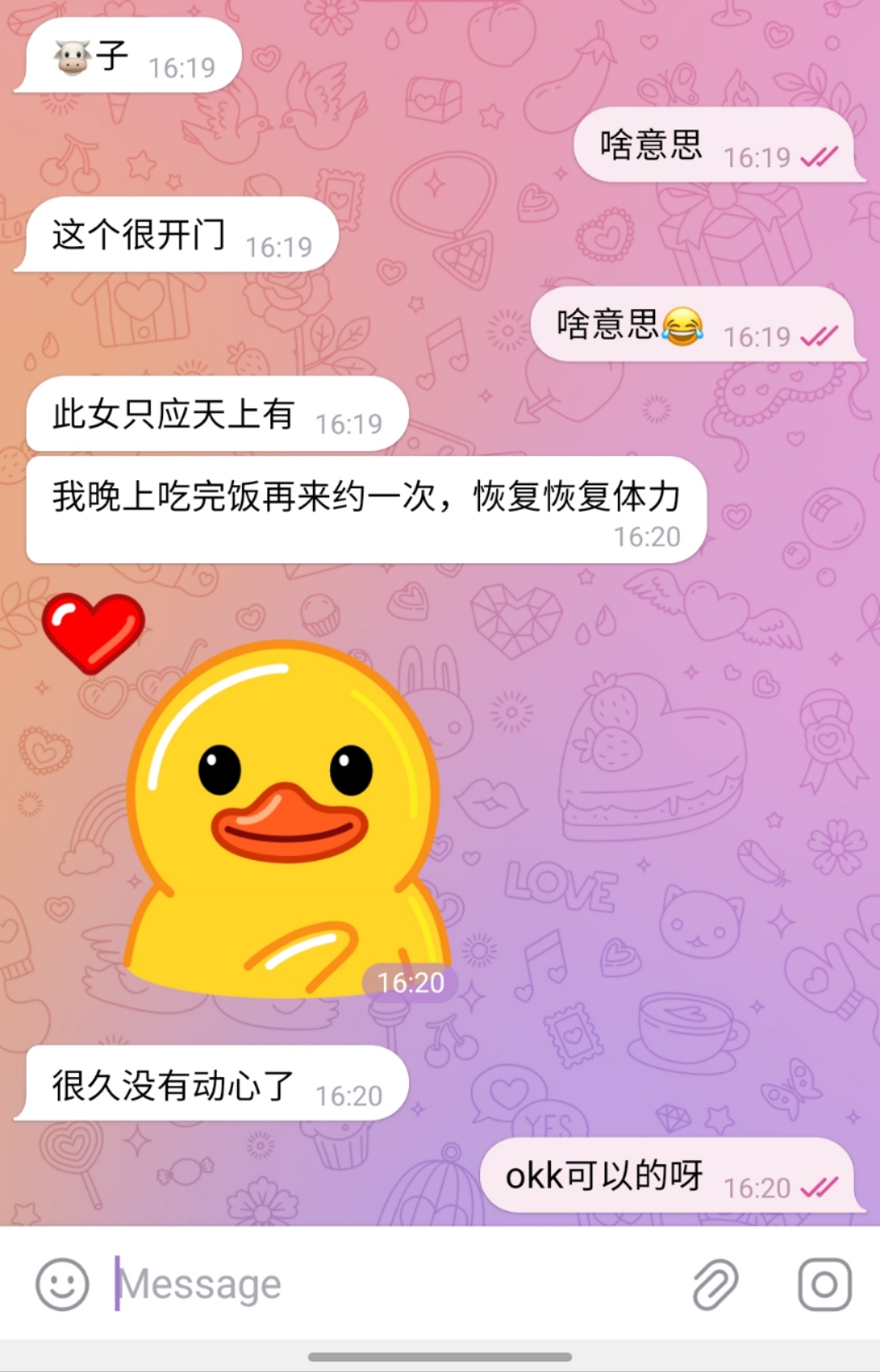Focus the Message input field
Screen dimensions: 880x1372
point(391,1284)
